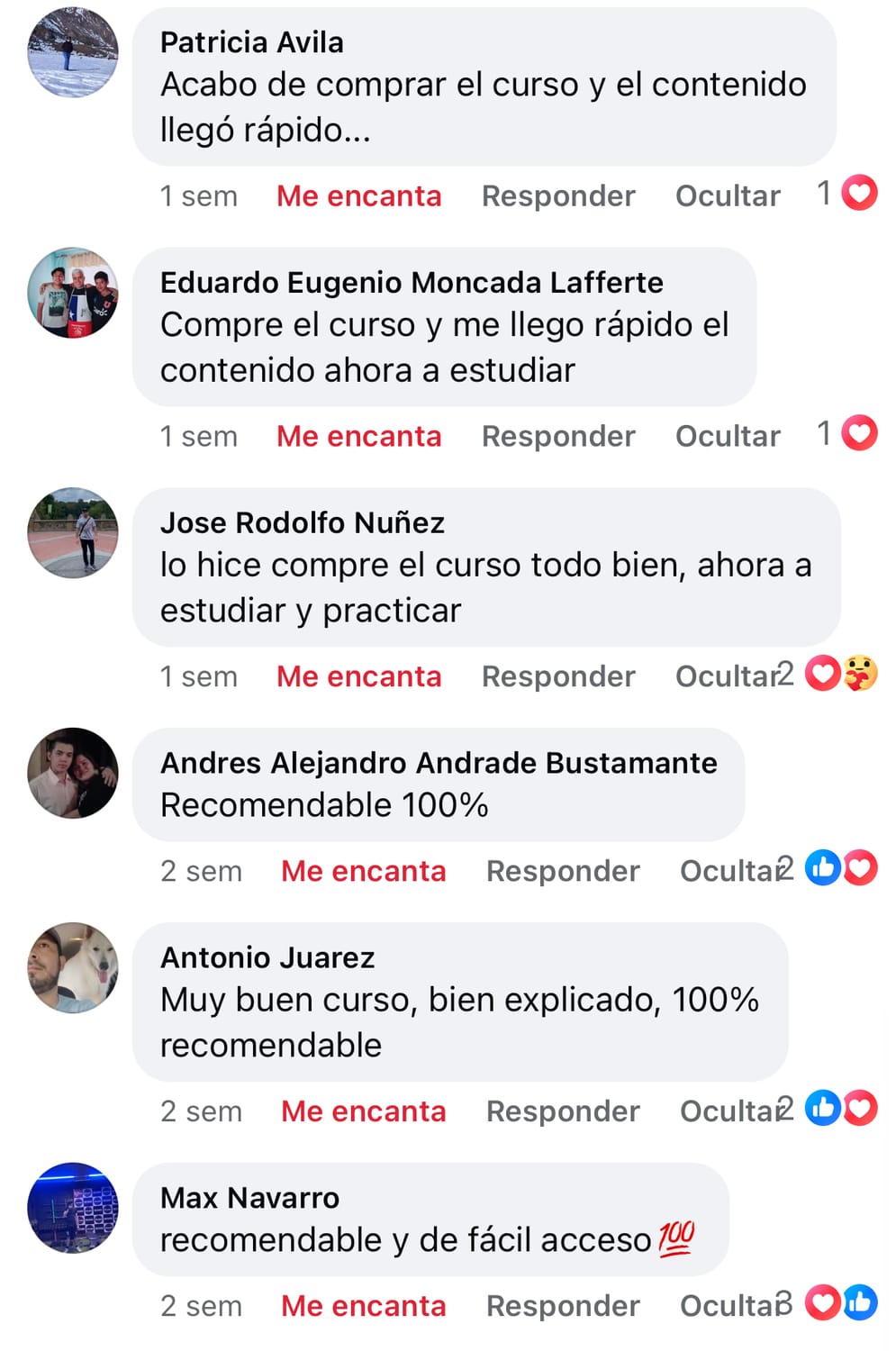
Task: Tap Me encanta under Eduardo Eugenio Moncada's comment
Action: 358,436
